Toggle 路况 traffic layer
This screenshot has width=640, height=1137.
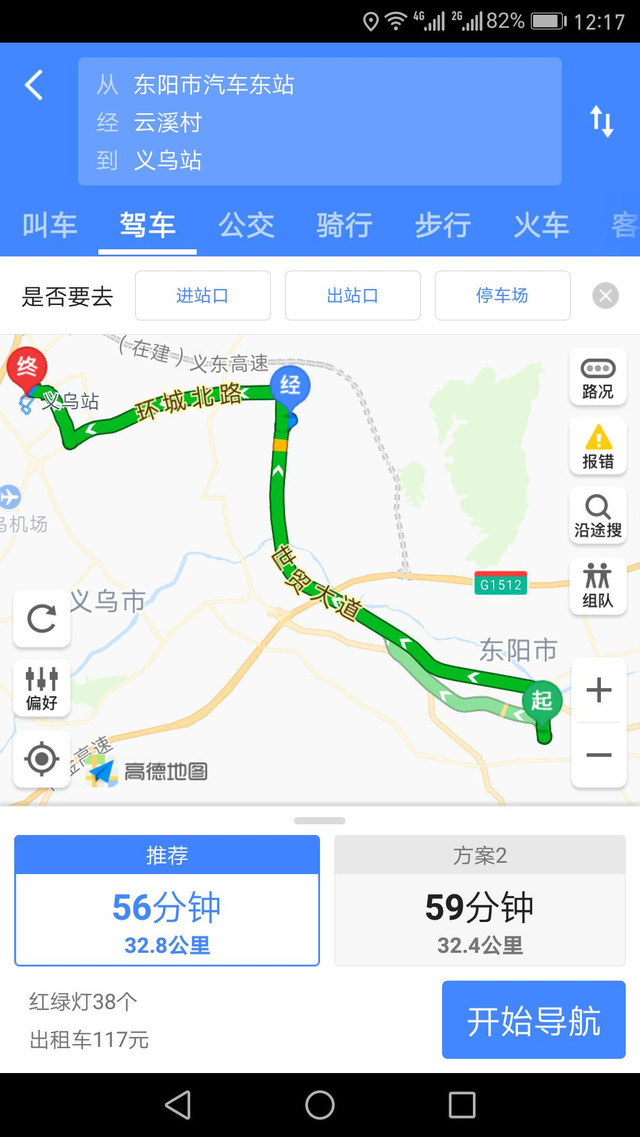point(597,378)
